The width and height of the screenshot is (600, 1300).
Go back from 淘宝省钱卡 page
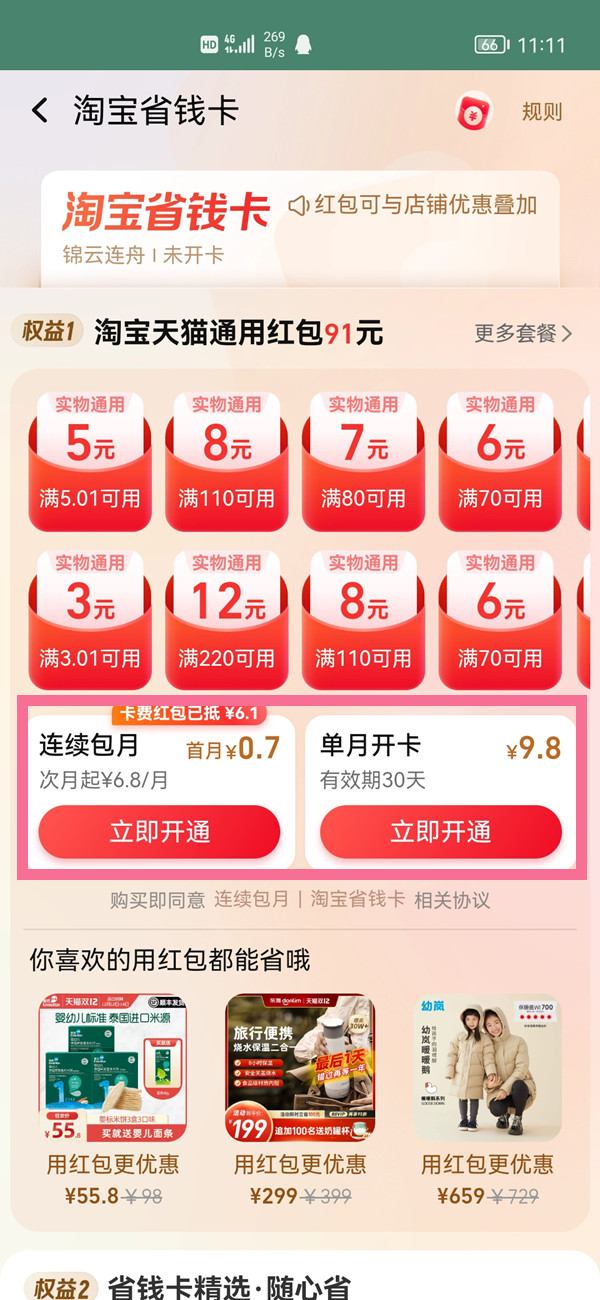40,111
